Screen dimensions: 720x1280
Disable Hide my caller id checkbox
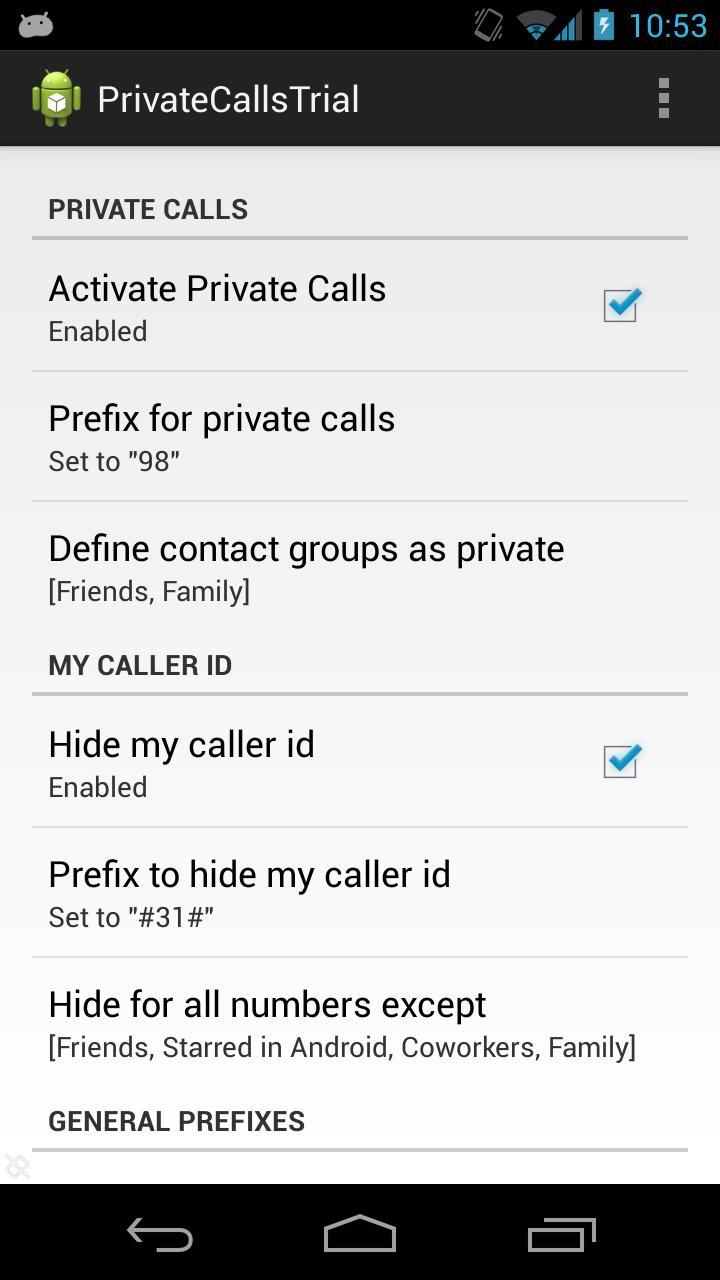tap(620, 762)
